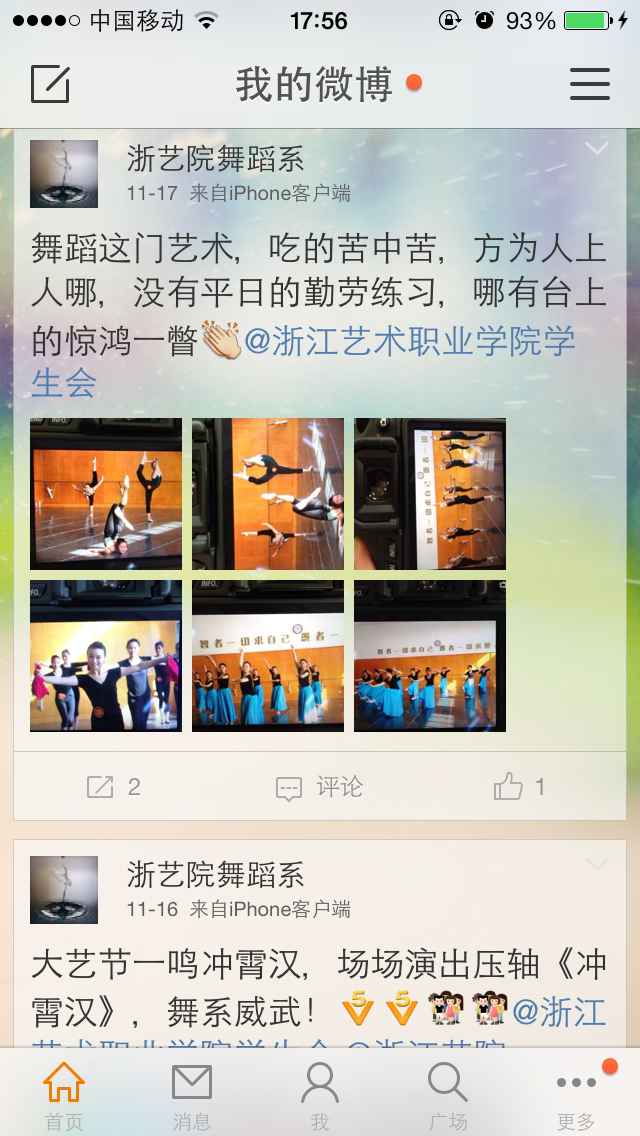Switch to the 广场 discover tab
The width and height of the screenshot is (640, 1136).
[x=447, y=1094]
